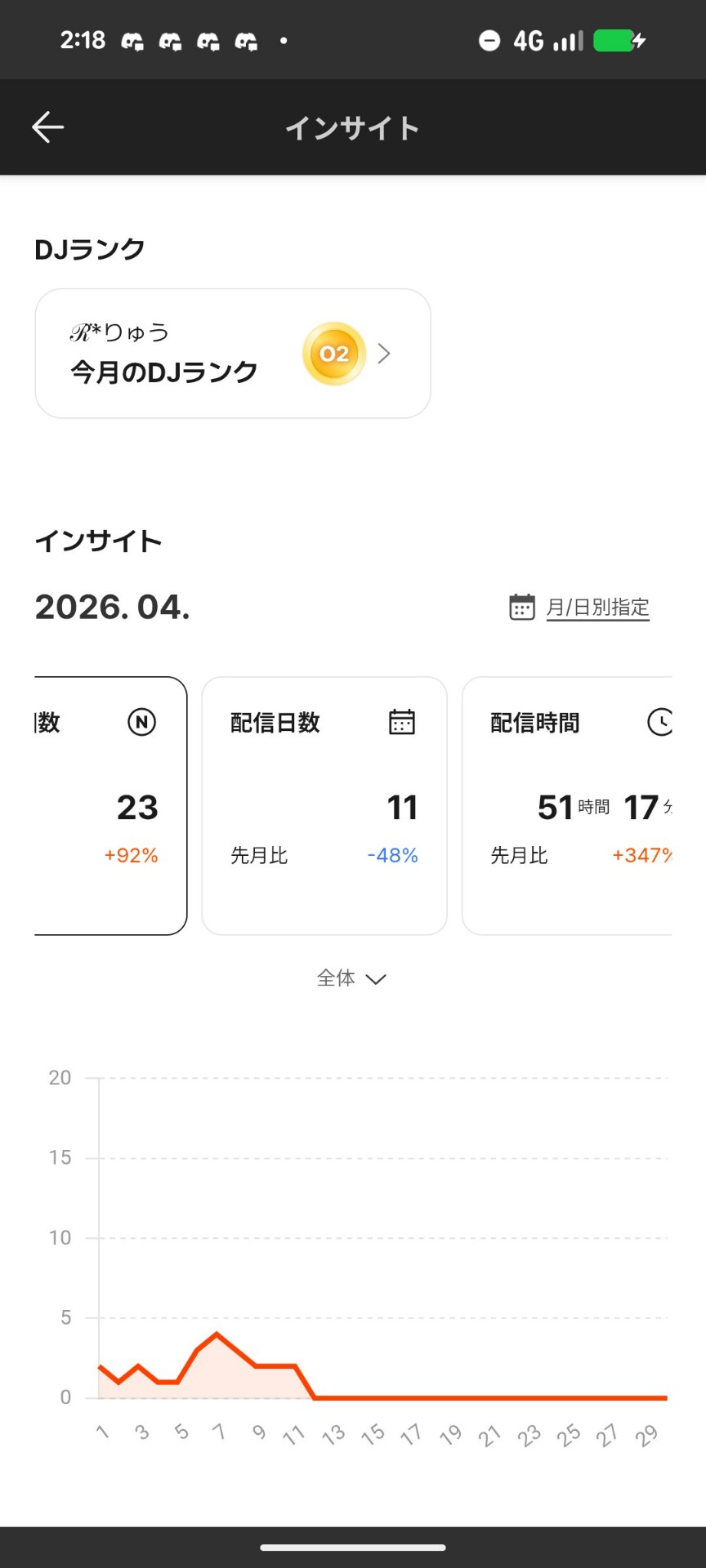The width and height of the screenshot is (706, 1568).
Task: Open the 全体 filter dropdown
Action: [351, 978]
